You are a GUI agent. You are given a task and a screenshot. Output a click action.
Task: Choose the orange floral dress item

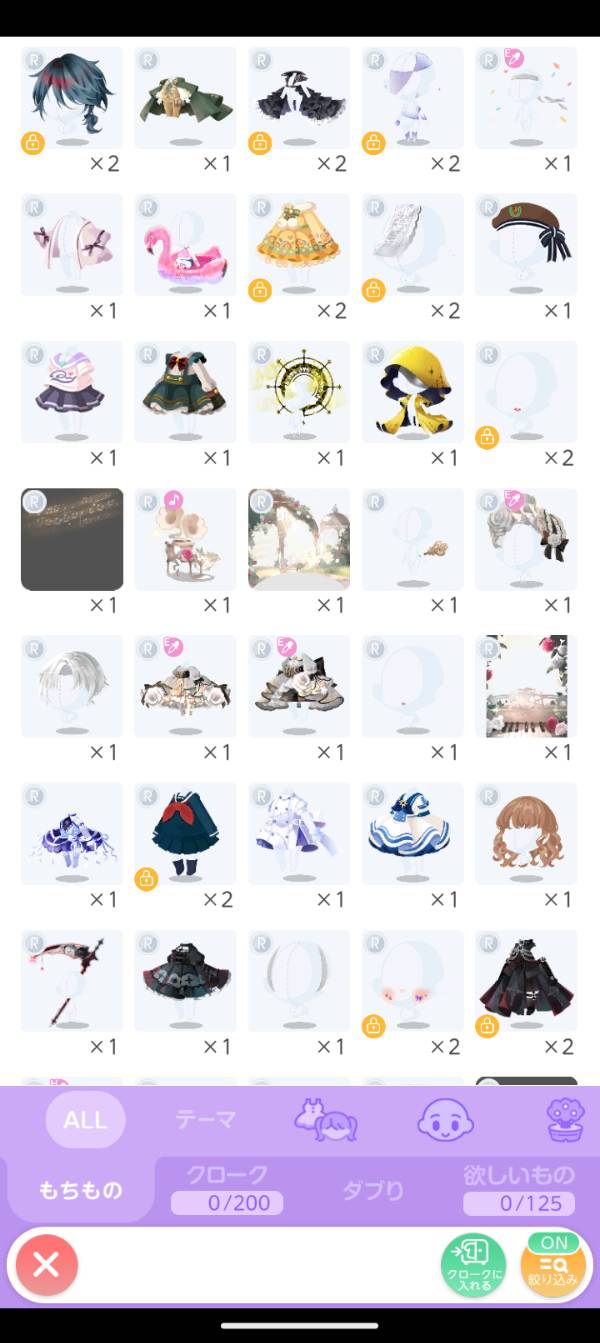299,245
